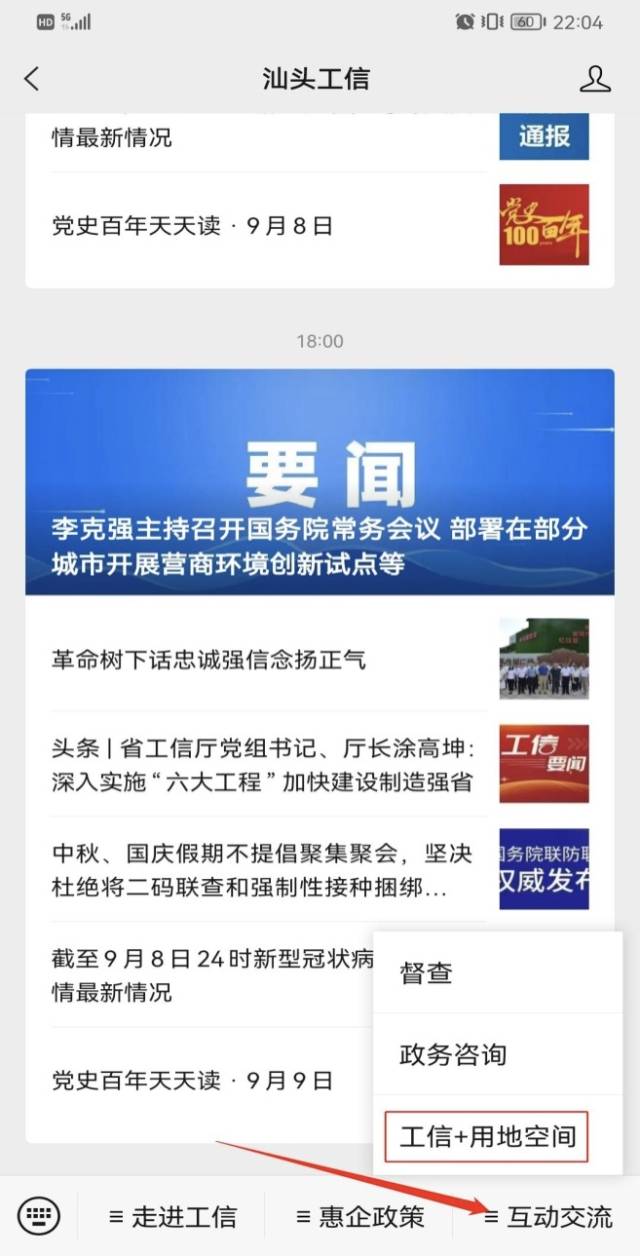Switch to keyboard input mode
Image resolution: width=640 pixels, height=1256 pixels.
(x=39, y=1216)
